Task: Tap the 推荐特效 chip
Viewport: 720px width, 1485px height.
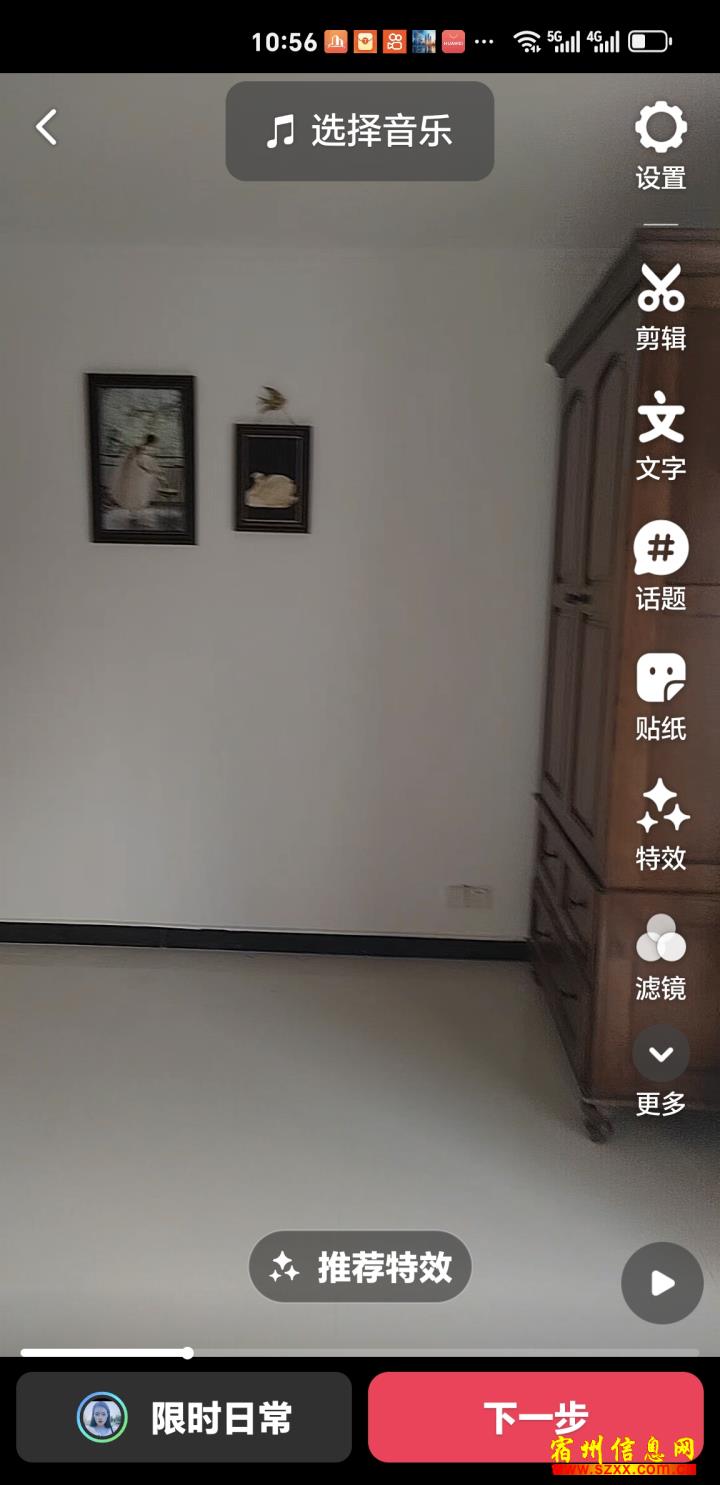Action: point(360,1267)
